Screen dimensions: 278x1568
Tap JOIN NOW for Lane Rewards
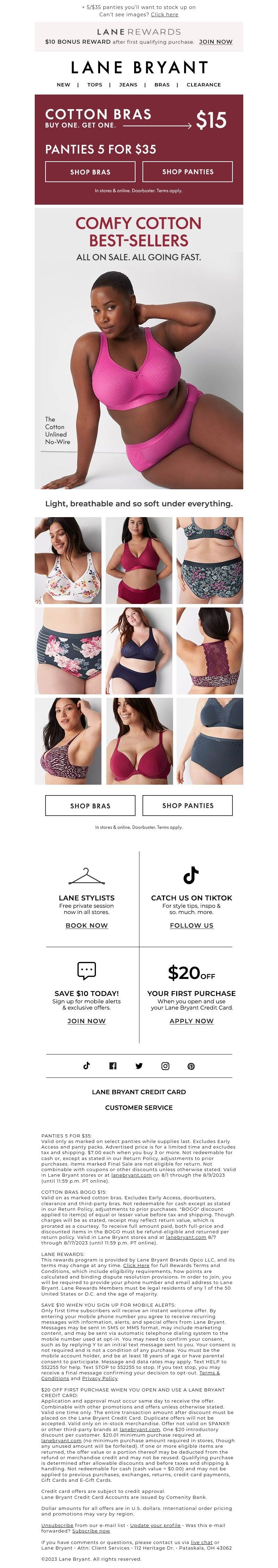(x=215, y=42)
